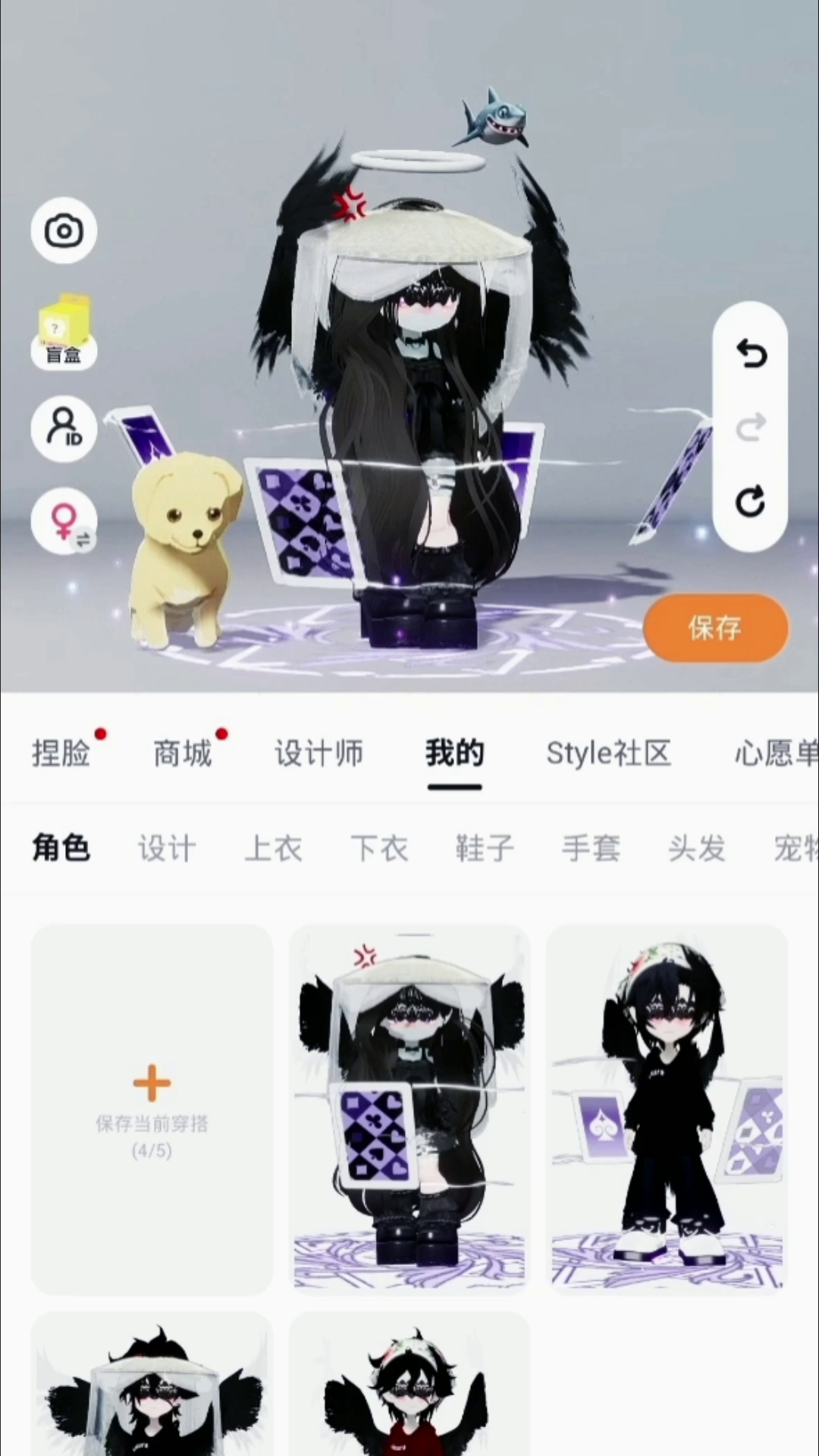Select saved outfit with white veil hat
Screen dimensions: 819x1456
coord(409,1109)
